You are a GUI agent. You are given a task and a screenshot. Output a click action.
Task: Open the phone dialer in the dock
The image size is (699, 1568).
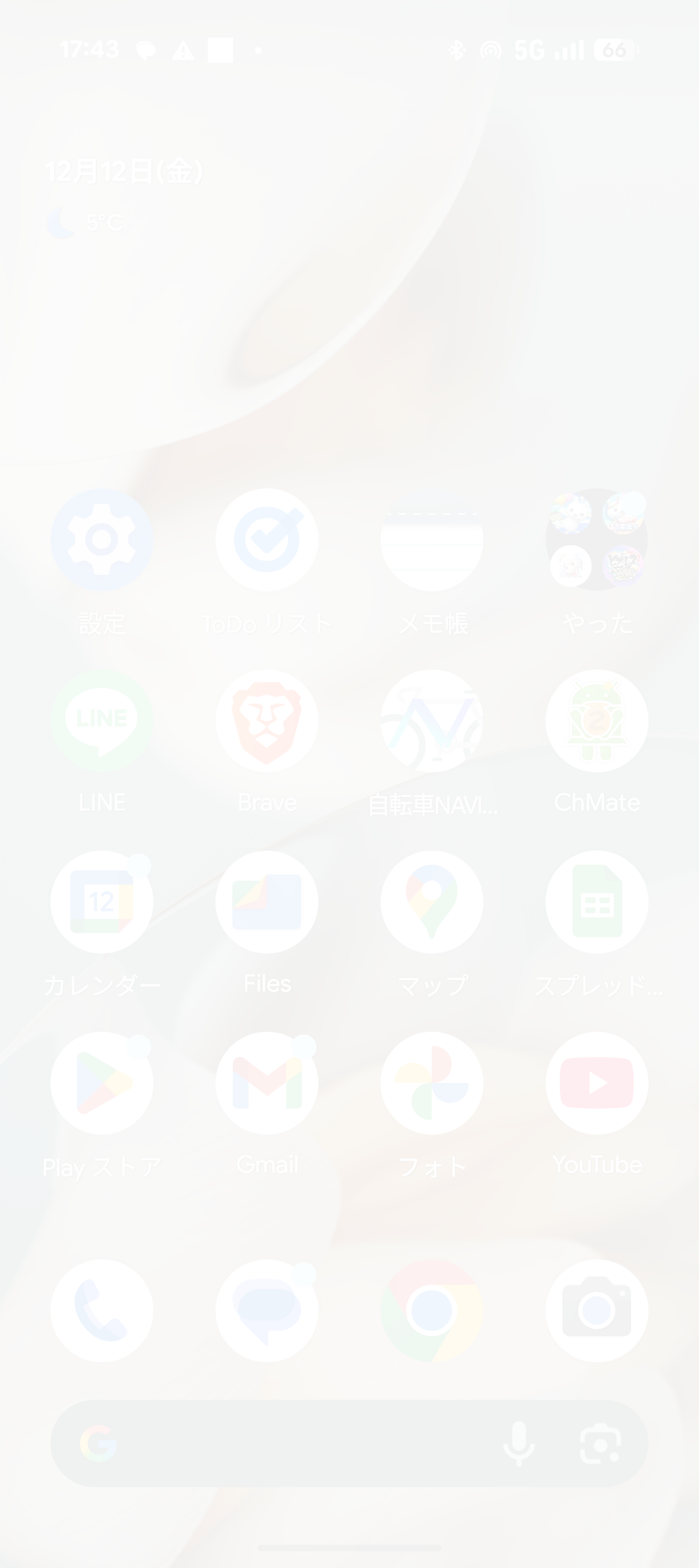point(102,1311)
